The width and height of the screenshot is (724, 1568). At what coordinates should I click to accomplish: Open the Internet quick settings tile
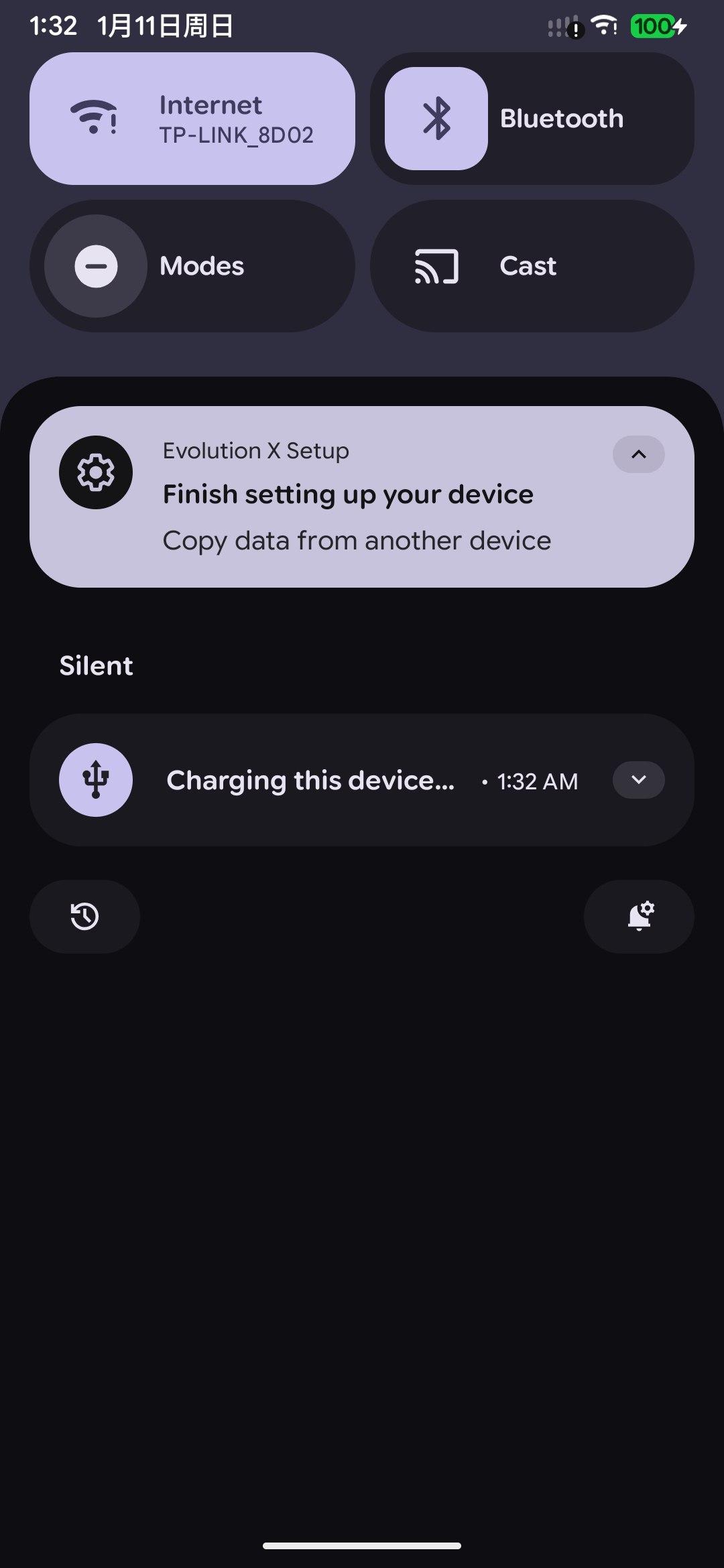[x=192, y=119]
